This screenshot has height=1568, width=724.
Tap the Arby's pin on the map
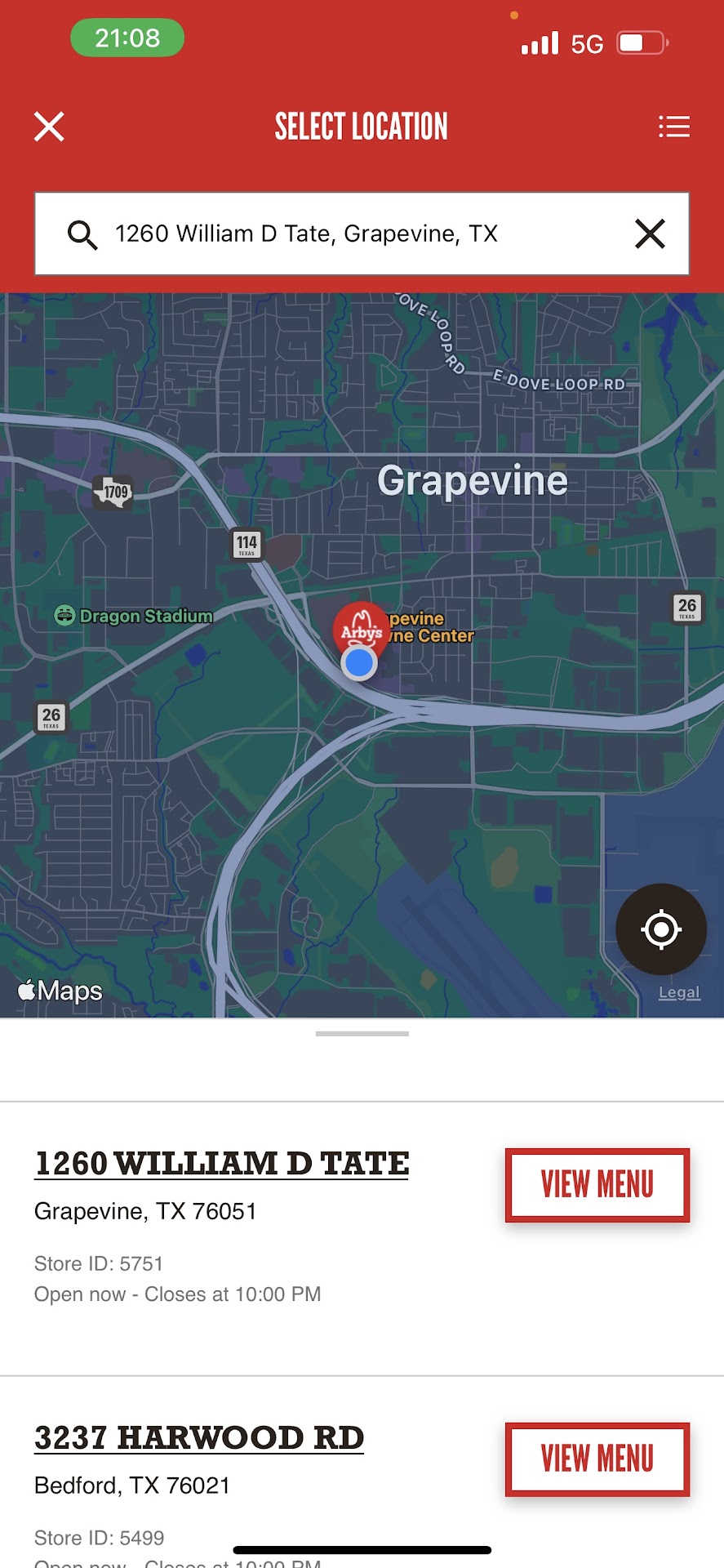coord(361,629)
